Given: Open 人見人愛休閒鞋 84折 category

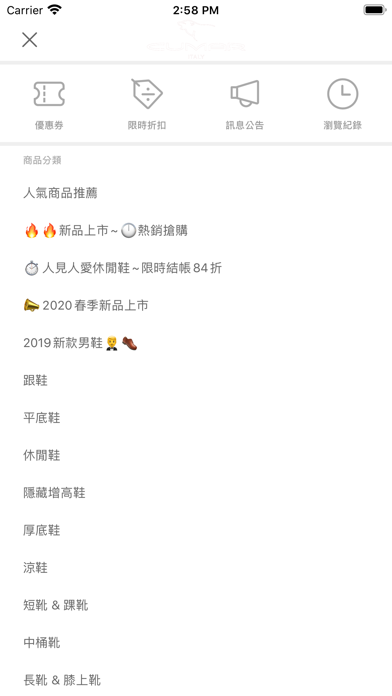Looking at the screenshot, I should [x=196, y=268].
